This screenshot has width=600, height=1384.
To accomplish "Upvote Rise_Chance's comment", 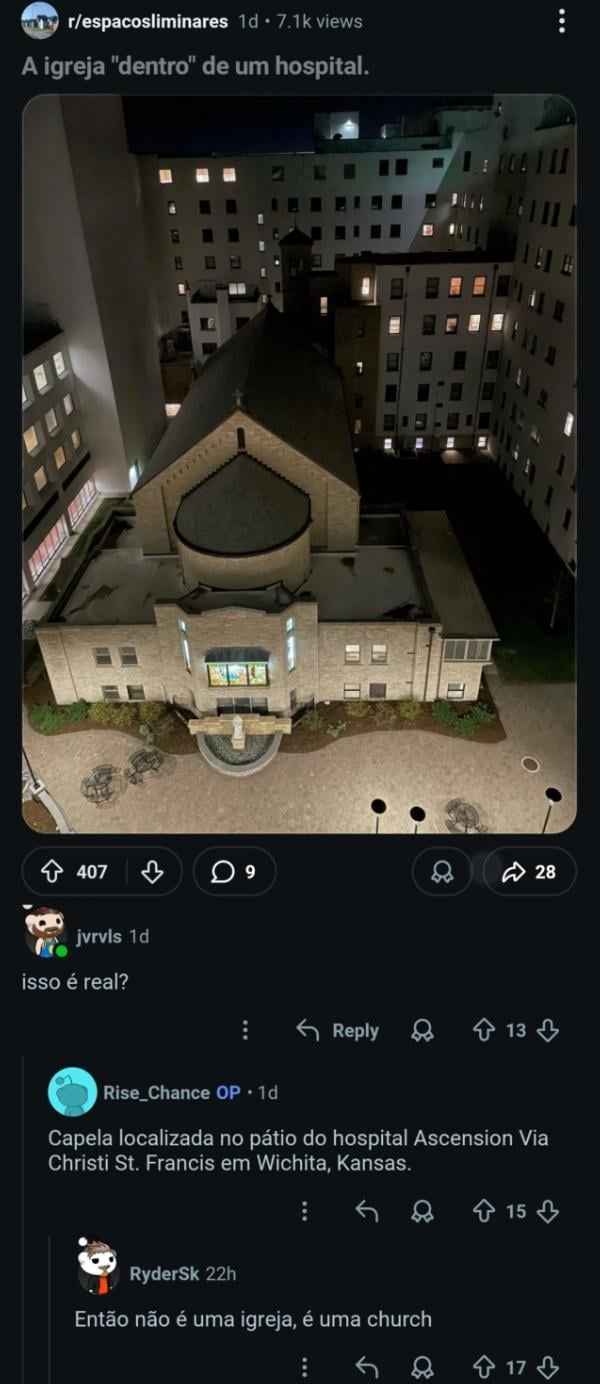I will (484, 1212).
